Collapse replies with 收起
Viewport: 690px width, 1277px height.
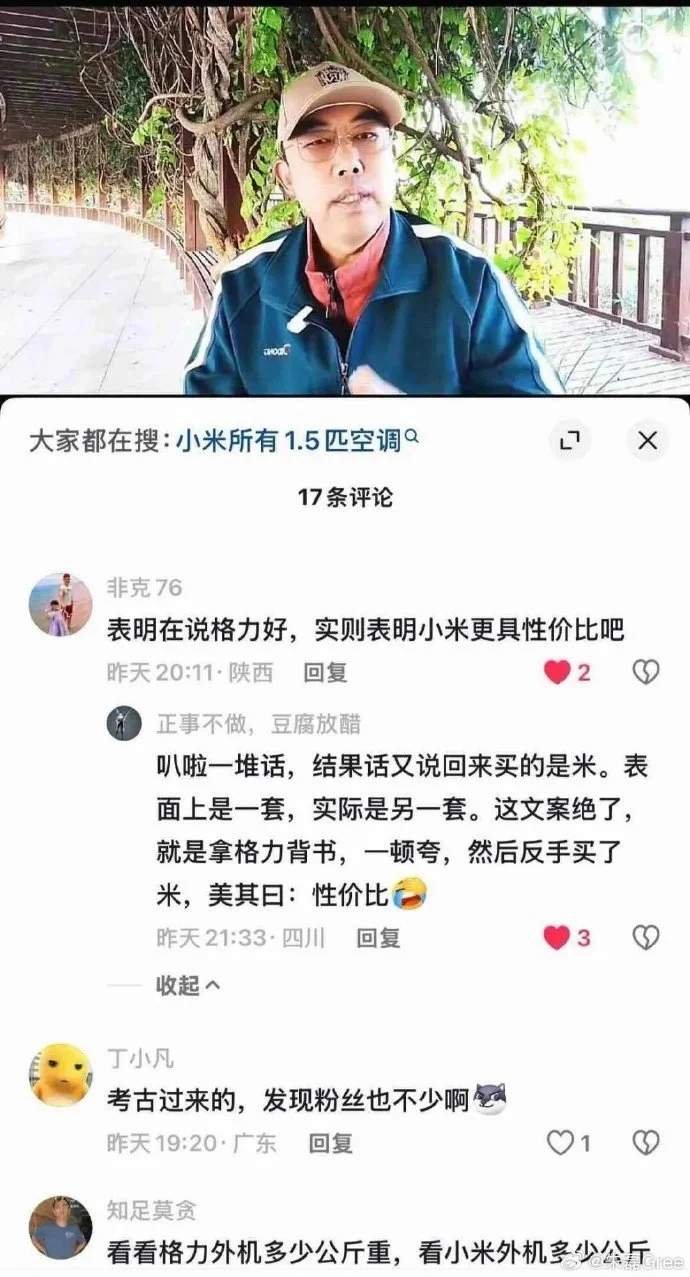[x=187, y=985]
